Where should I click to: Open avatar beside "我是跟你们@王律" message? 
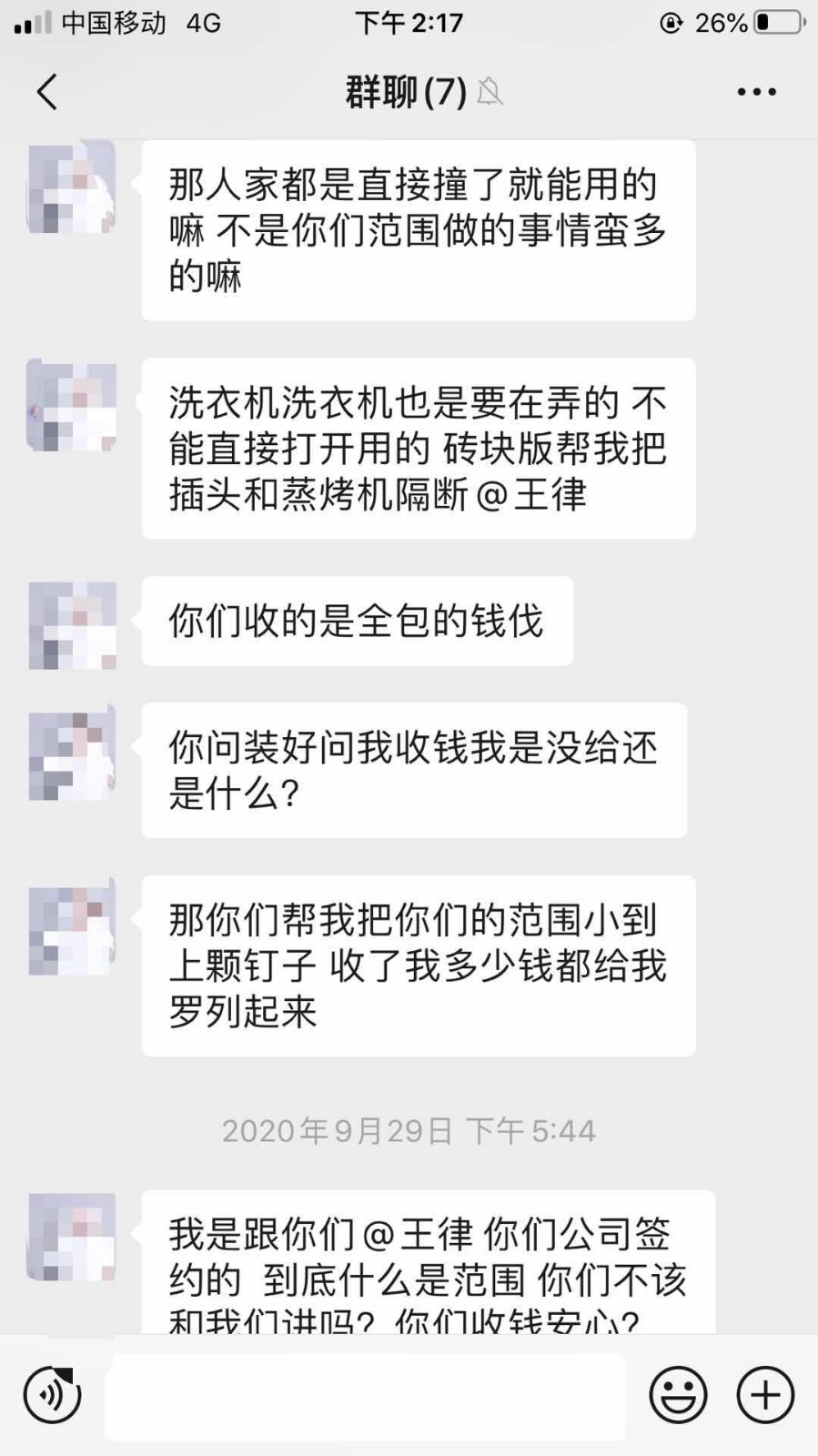pos(73,1237)
